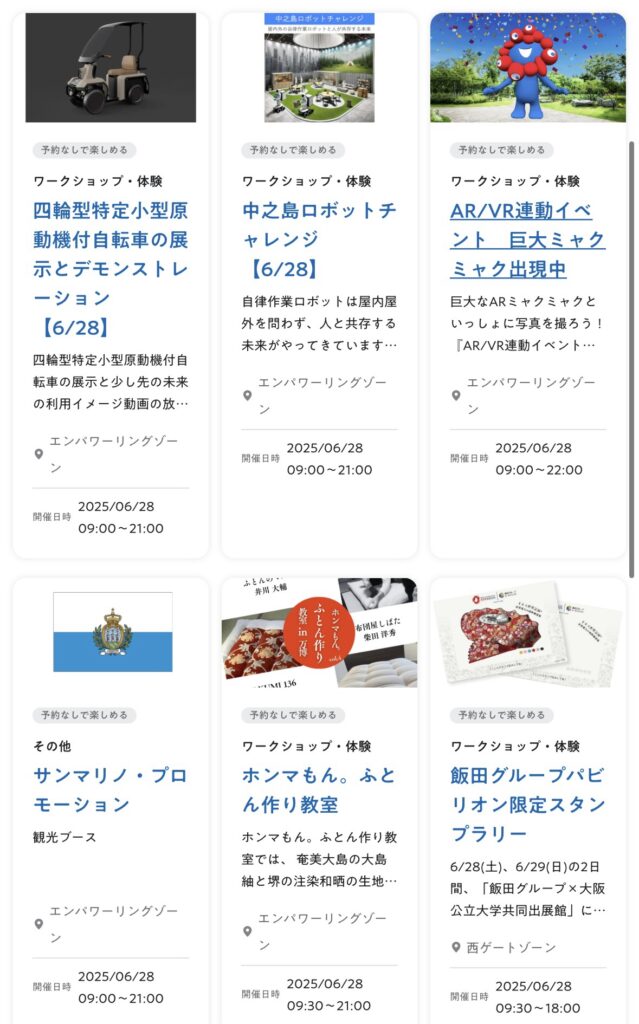Screen dimensions: 639x1024
Task: Open the 中之島ロボットチャレンジ event card
Action: (x=319, y=239)
